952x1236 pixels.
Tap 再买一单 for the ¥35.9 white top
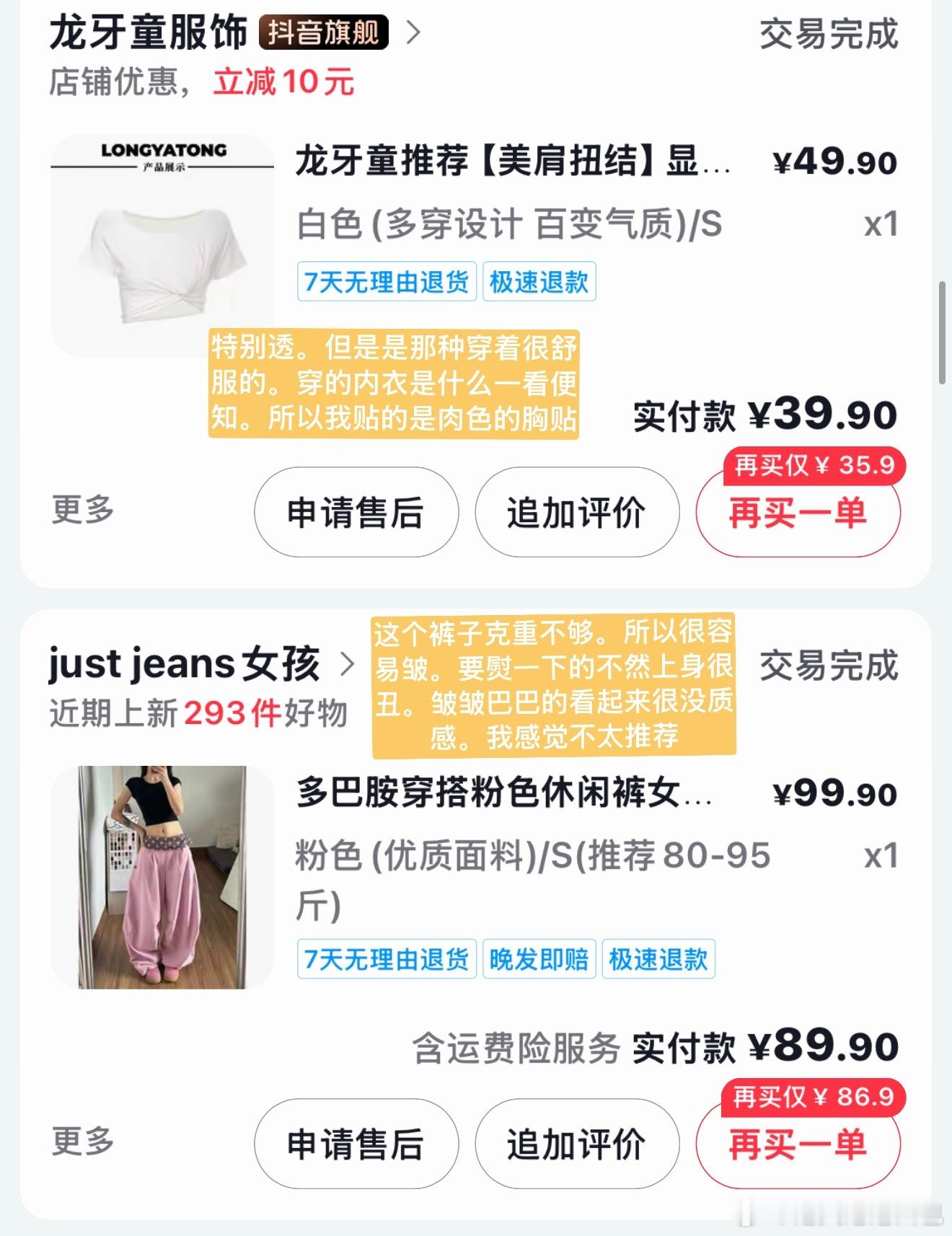[798, 512]
